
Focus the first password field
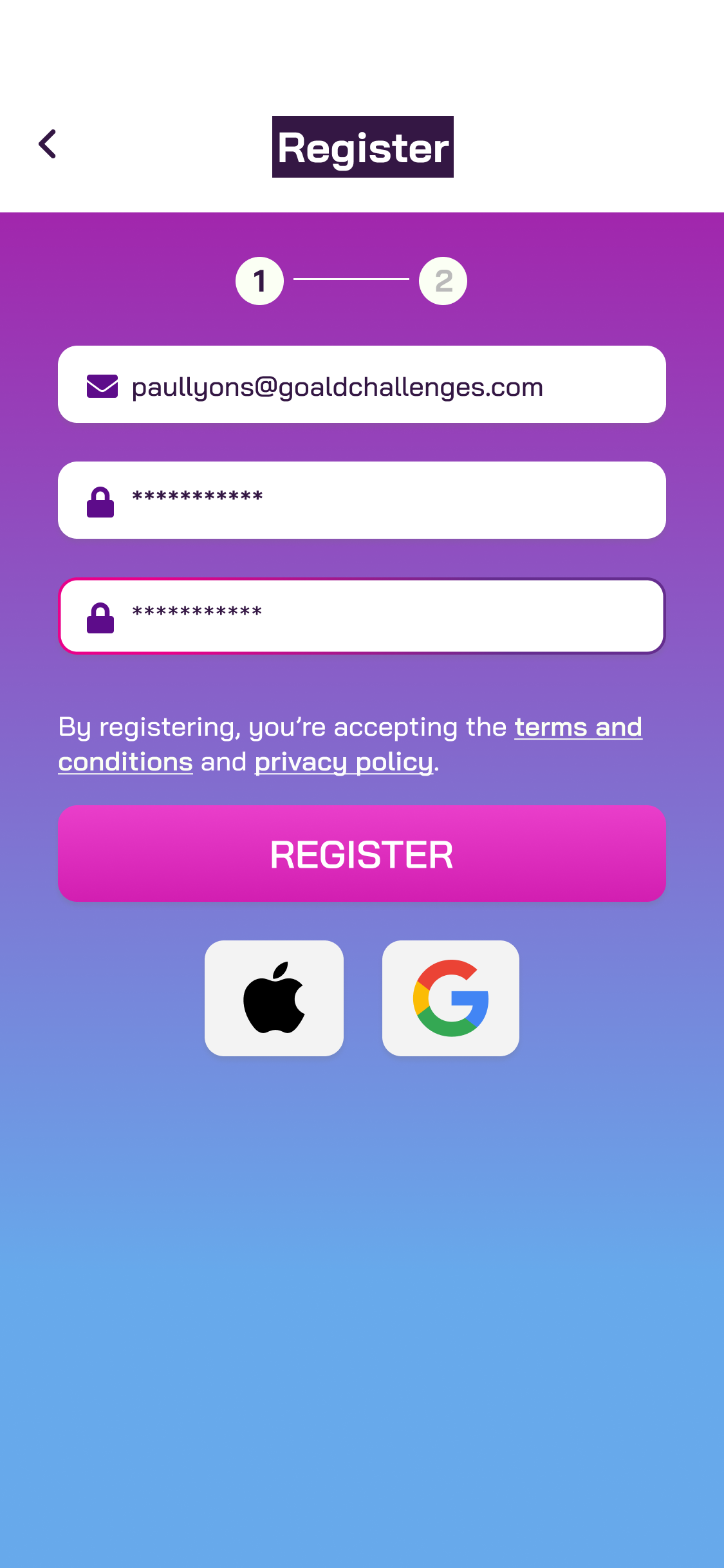pyautogui.click(x=362, y=500)
